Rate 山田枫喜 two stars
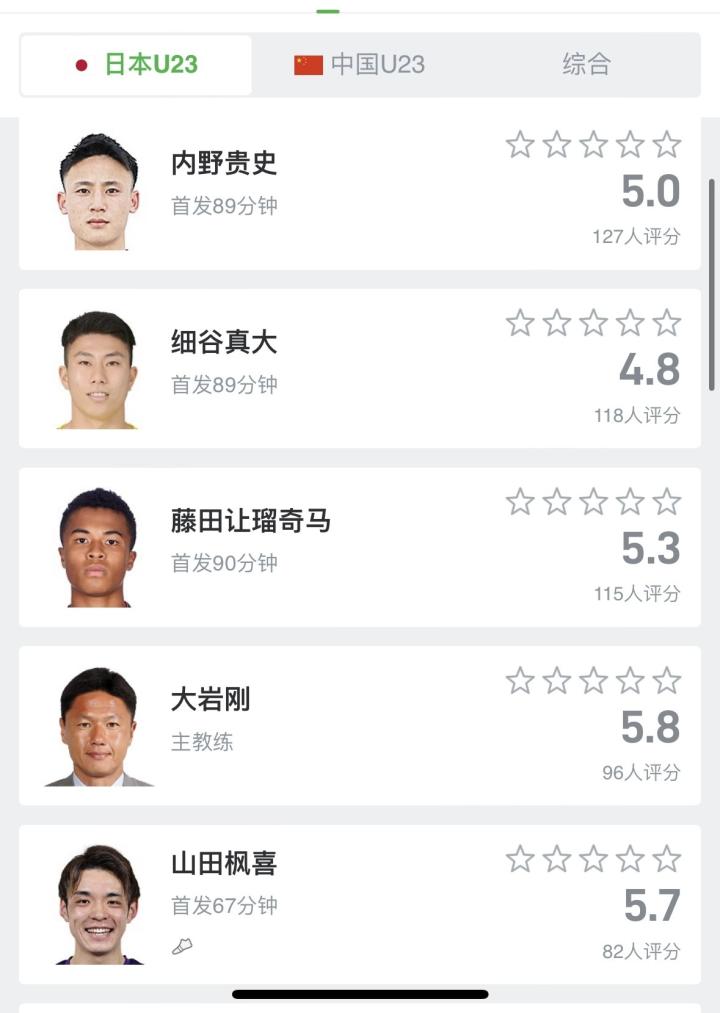720x1013 pixels. [x=557, y=859]
